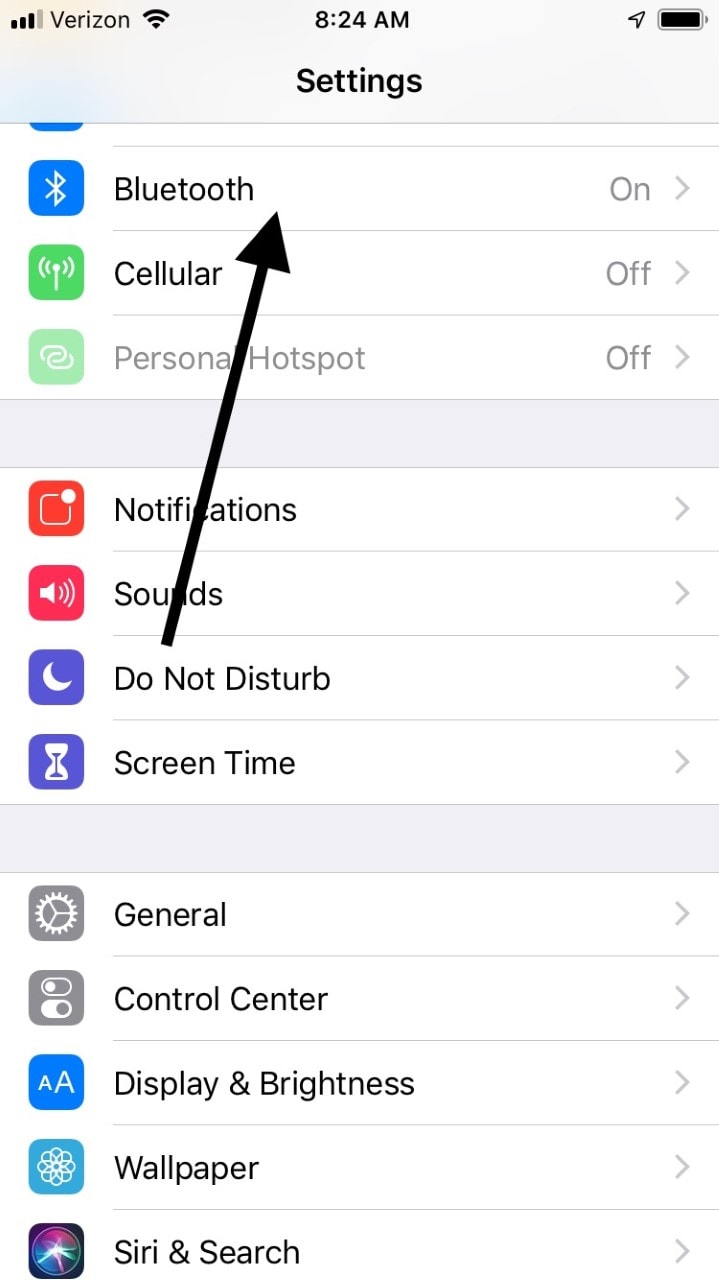Open Bluetooth settings
Screen dimensions: 719x1280
click(x=359, y=189)
